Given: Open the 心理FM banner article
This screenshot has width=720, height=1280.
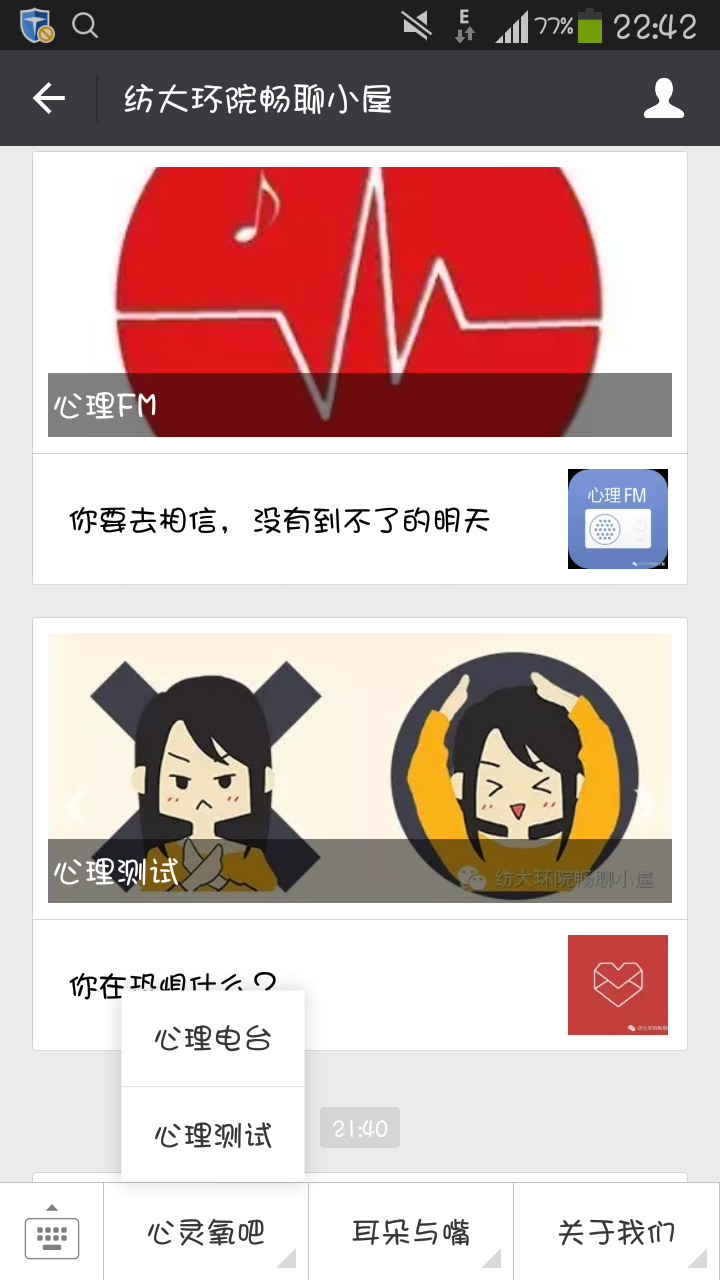Looking at the screenshot, I should (x=360, y=302).
